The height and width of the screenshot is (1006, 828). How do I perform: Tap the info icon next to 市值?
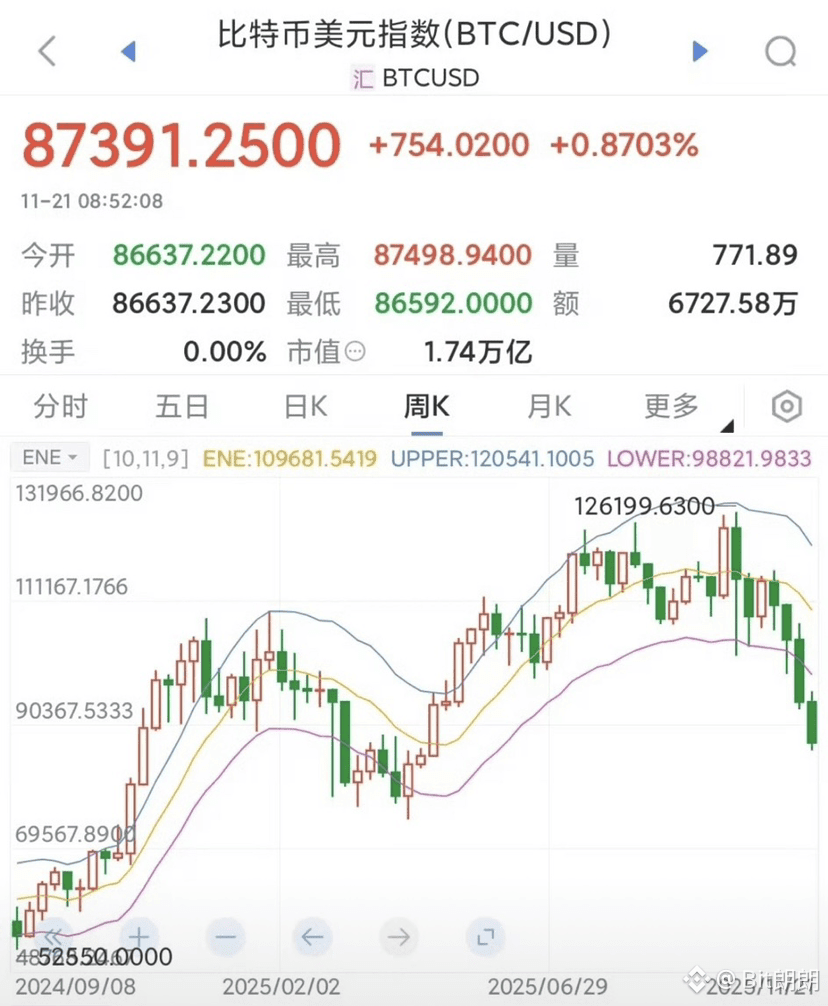pos(357,351)
